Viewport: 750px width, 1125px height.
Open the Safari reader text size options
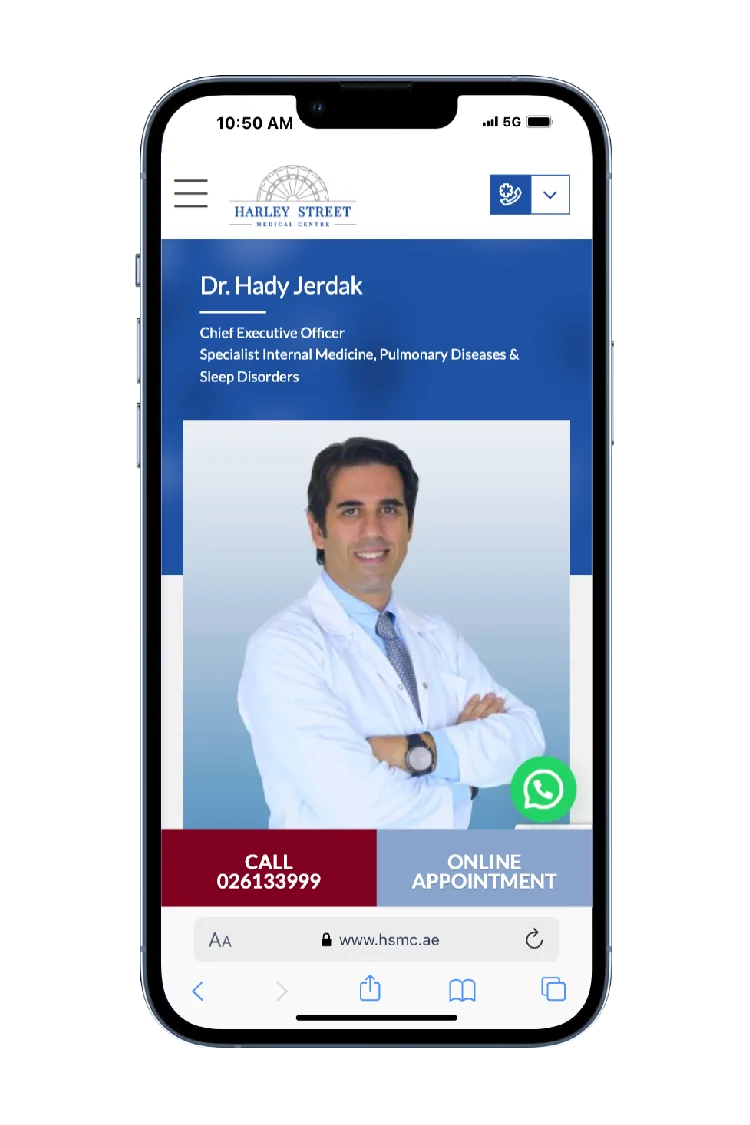pyautogui.click(x=220, y=940)
